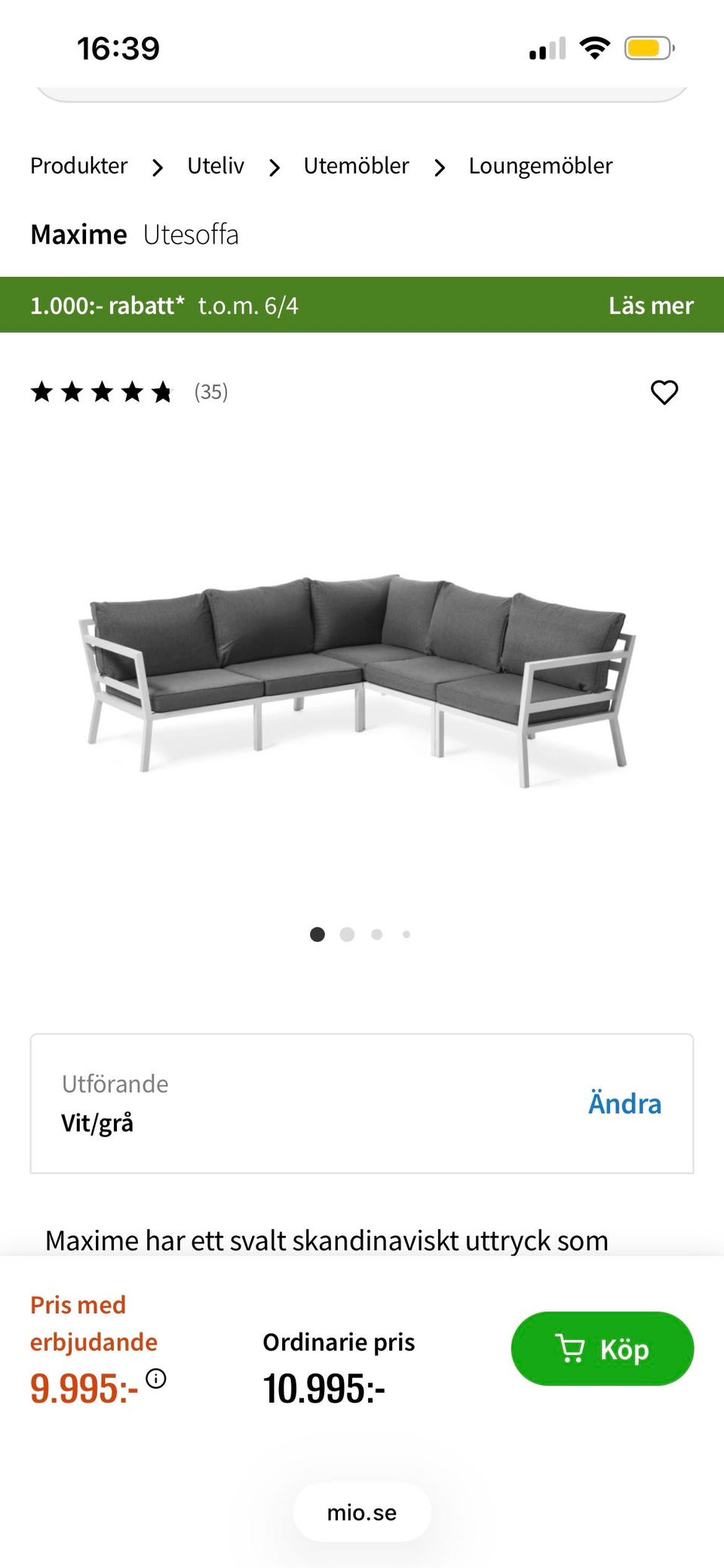Viewport: 724px width, 1568px height.
Task: Tap the cellular signal bars icon
Action: click(547, 47)
